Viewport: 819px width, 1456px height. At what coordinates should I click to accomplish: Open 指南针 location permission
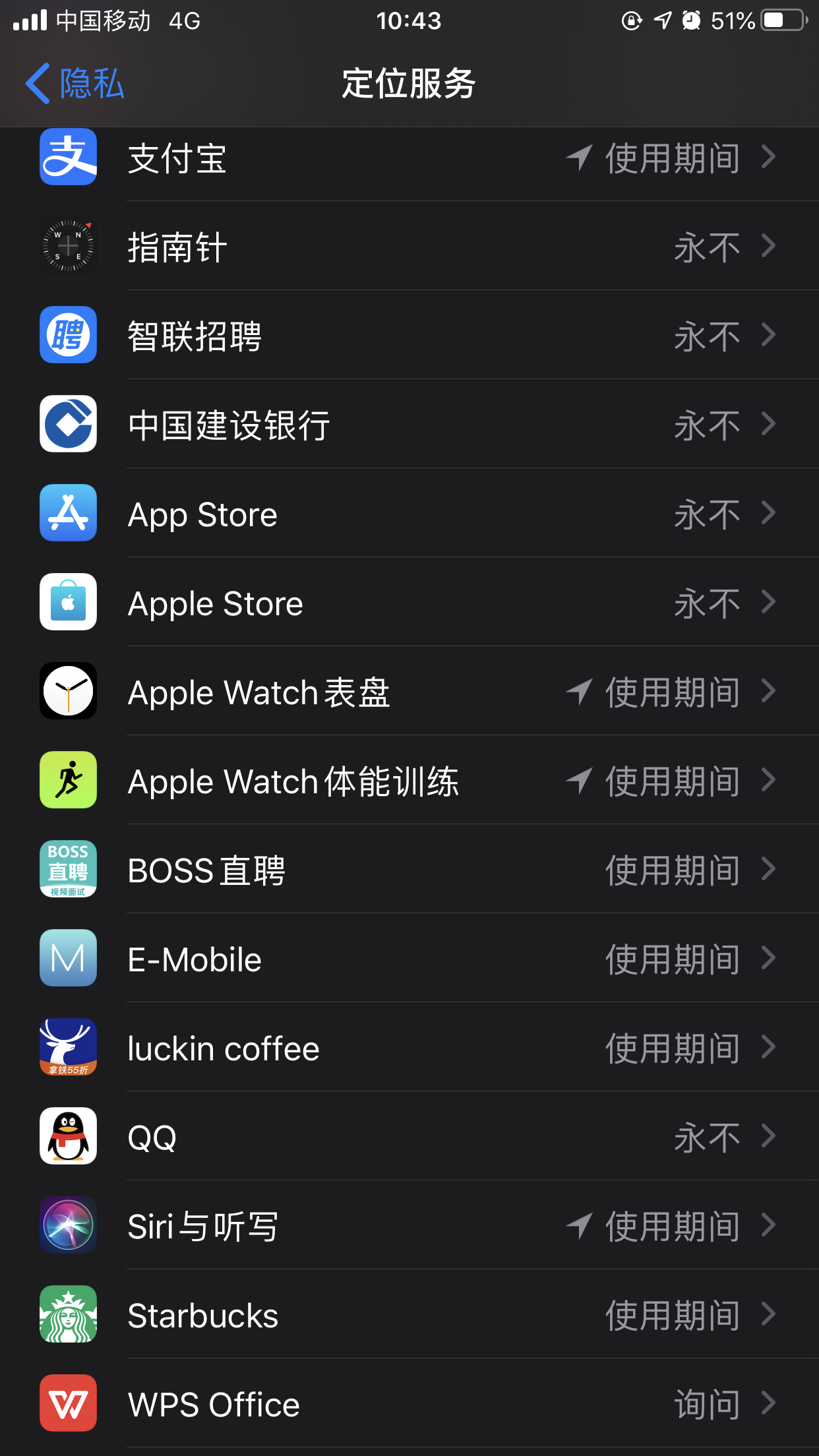coord(409,247)
